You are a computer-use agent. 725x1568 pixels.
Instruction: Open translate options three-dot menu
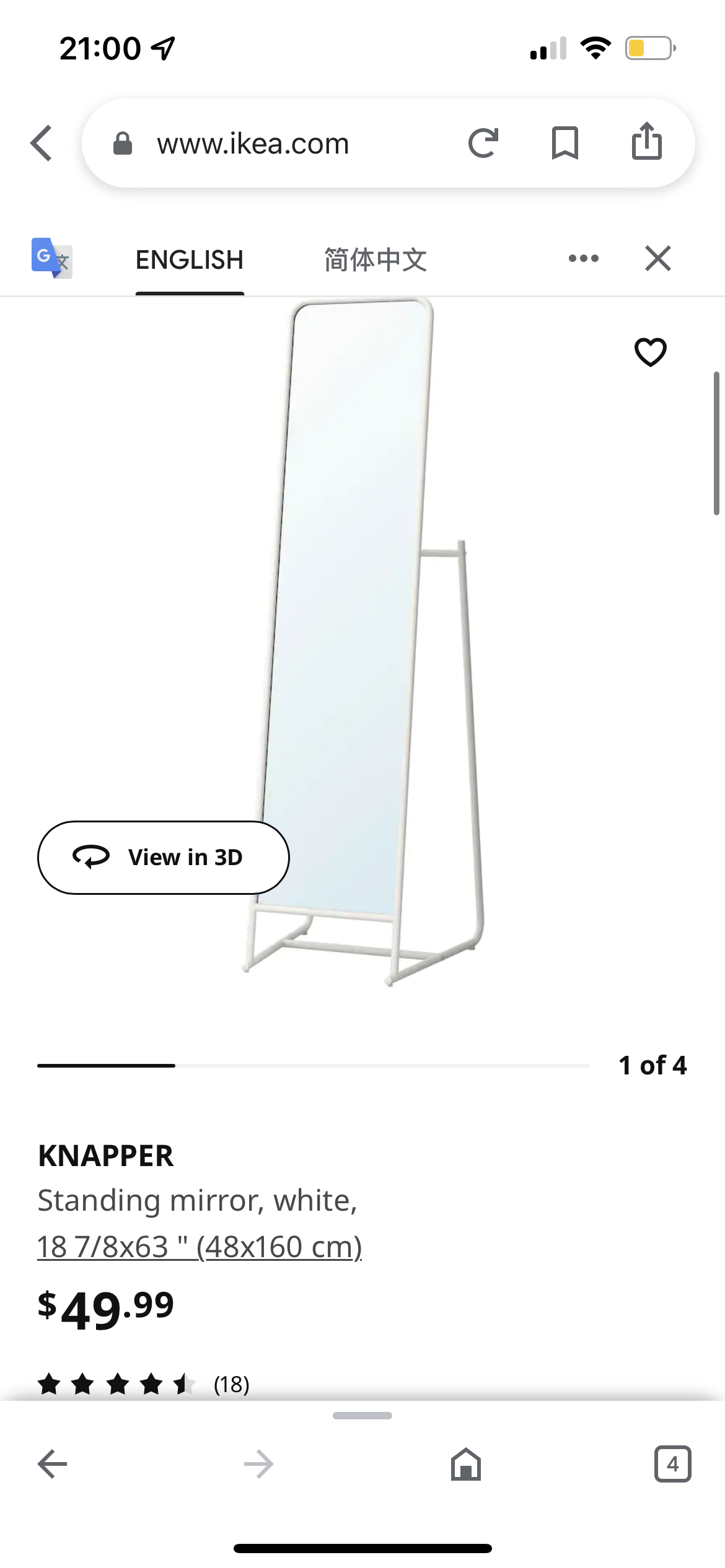584,258
